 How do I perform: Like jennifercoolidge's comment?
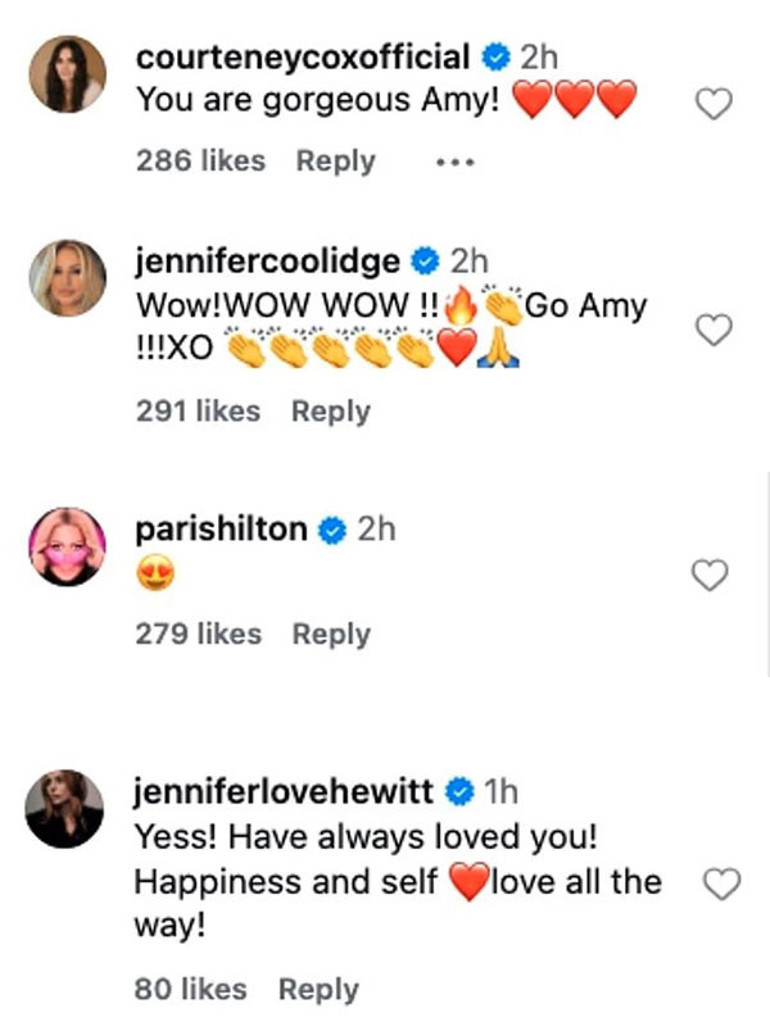(x=713, y=330)
